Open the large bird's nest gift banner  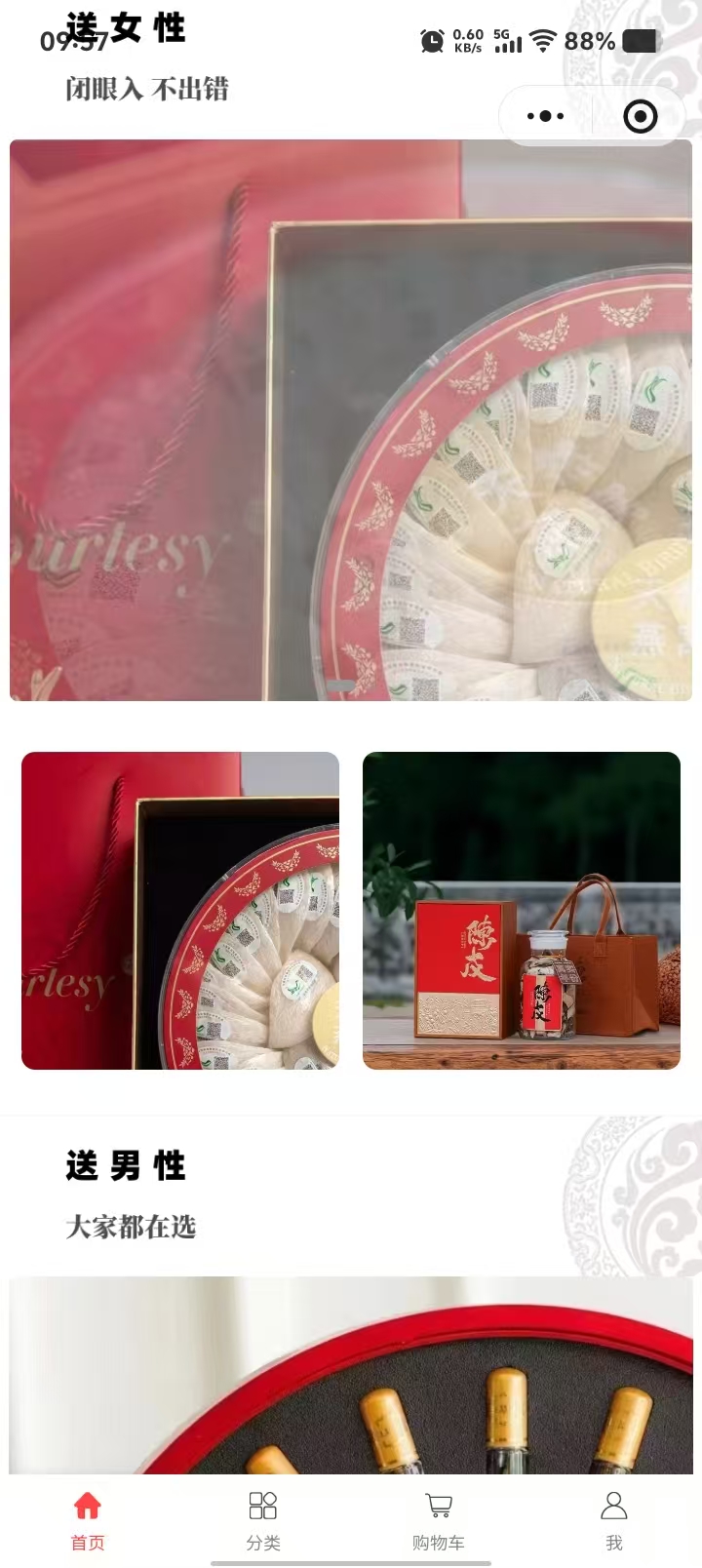click(x=351, y=419)
